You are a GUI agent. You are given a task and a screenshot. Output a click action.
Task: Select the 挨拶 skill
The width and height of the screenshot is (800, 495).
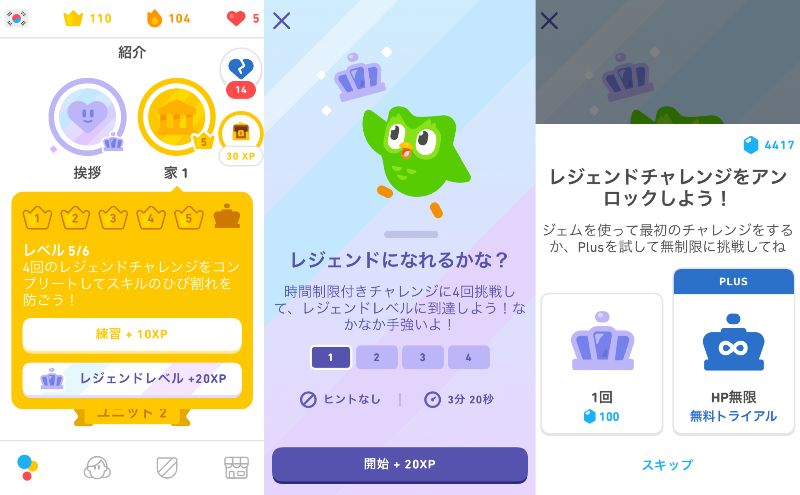point(88,116)
